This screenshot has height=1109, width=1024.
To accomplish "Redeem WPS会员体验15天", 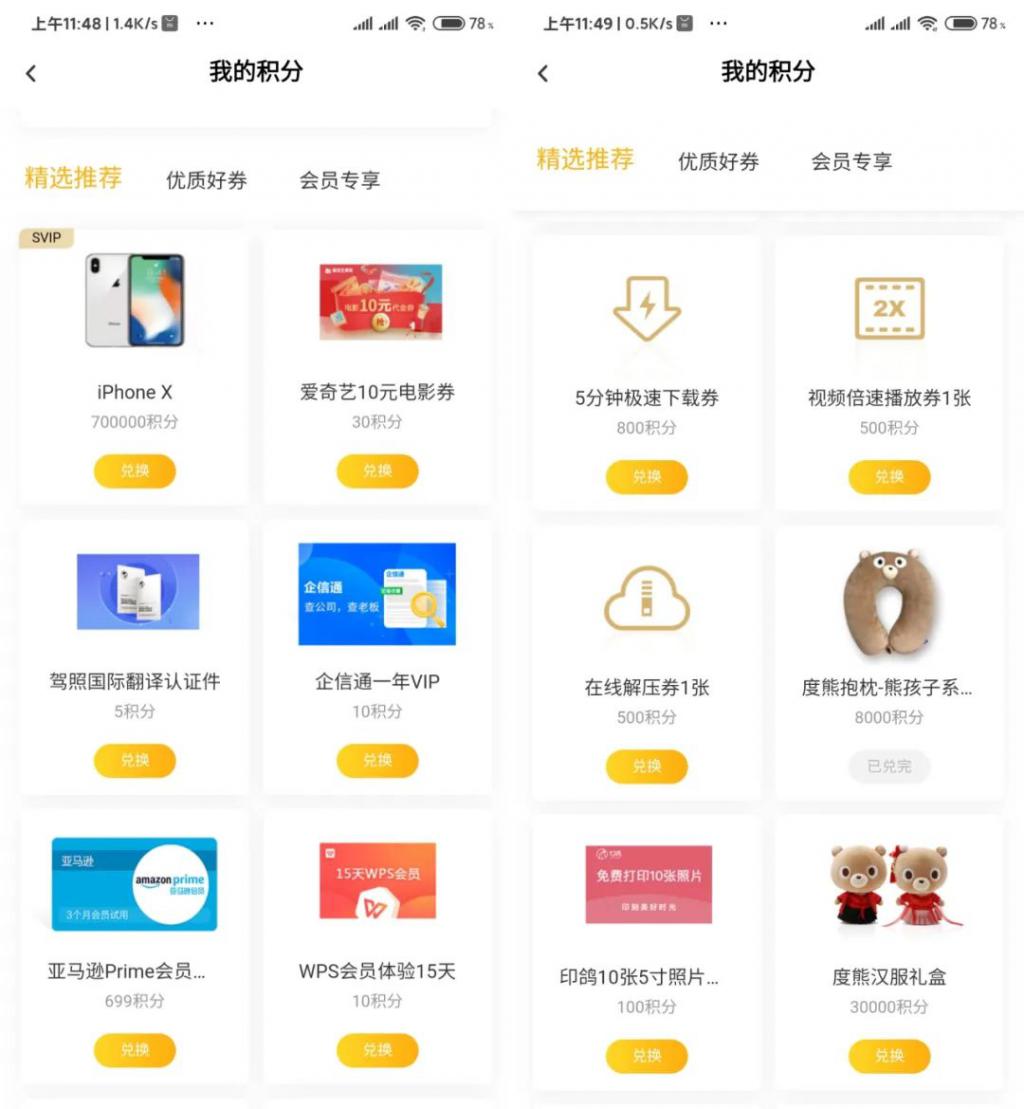I will (377, 1050).
